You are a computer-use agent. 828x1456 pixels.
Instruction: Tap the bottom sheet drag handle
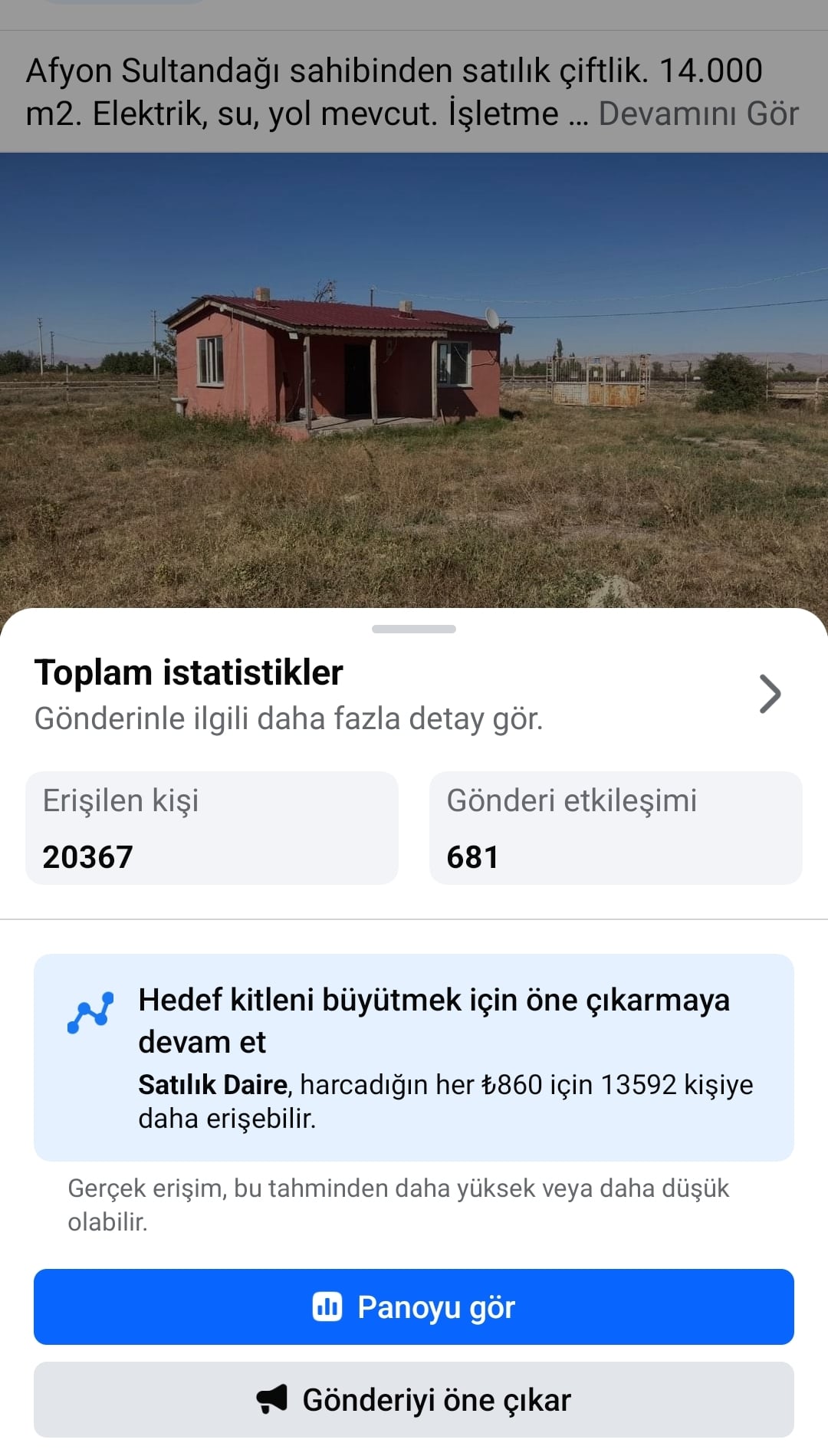tap(414, 629)
